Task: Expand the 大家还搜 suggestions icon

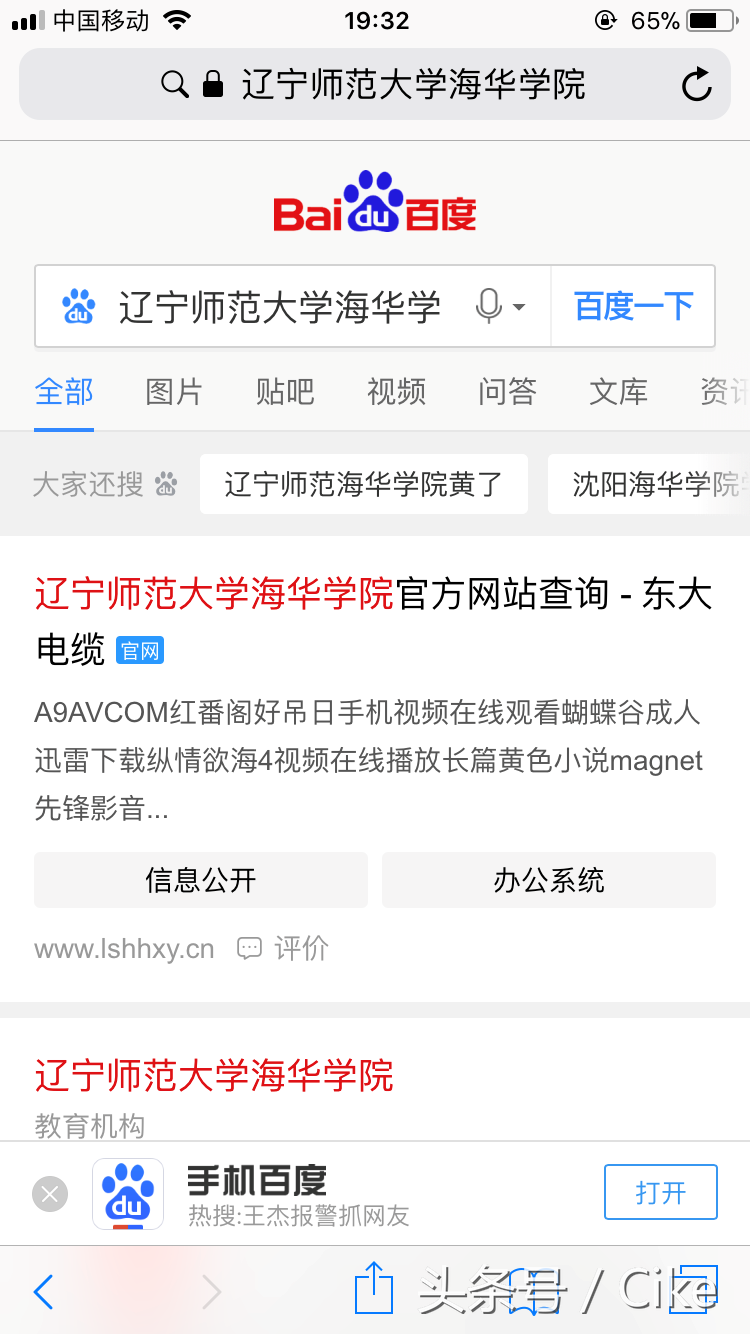Action: click(166, 484)
